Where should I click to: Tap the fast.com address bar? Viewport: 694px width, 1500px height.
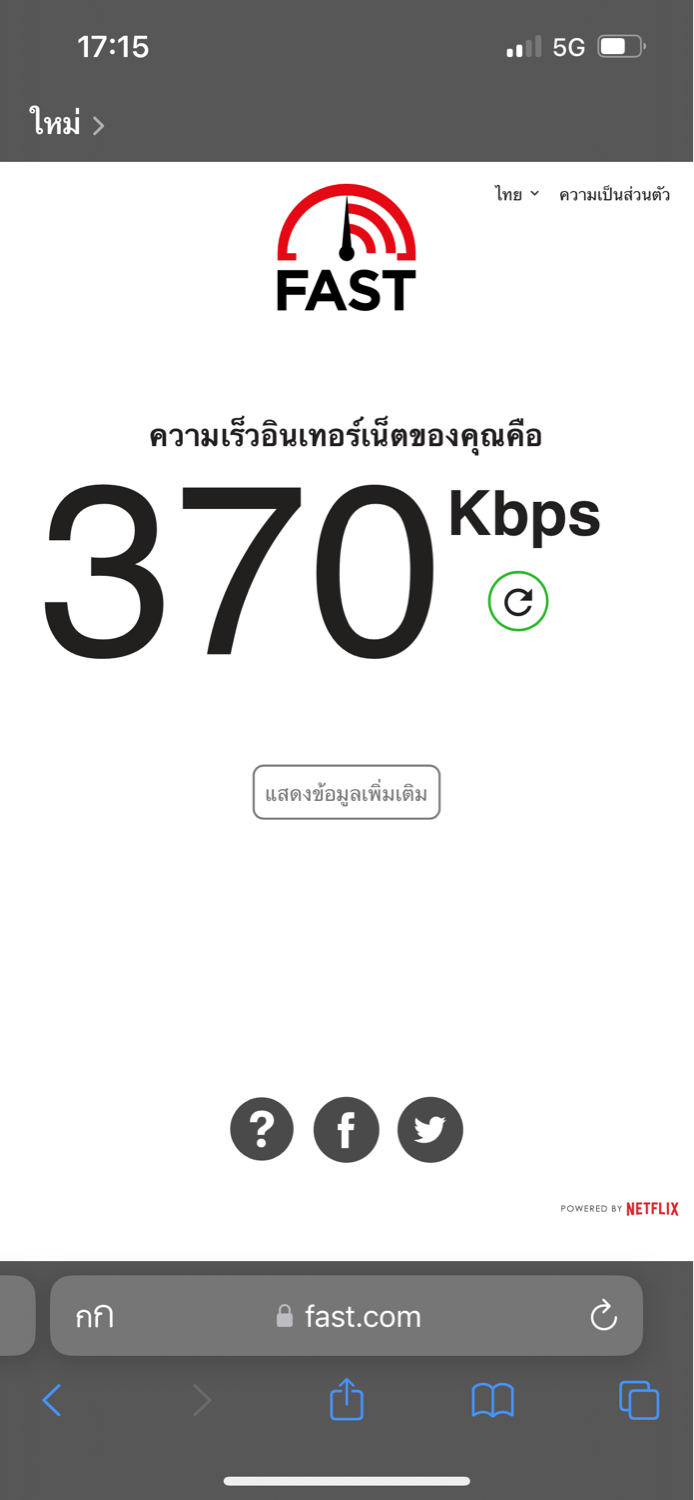point(346,1316)
